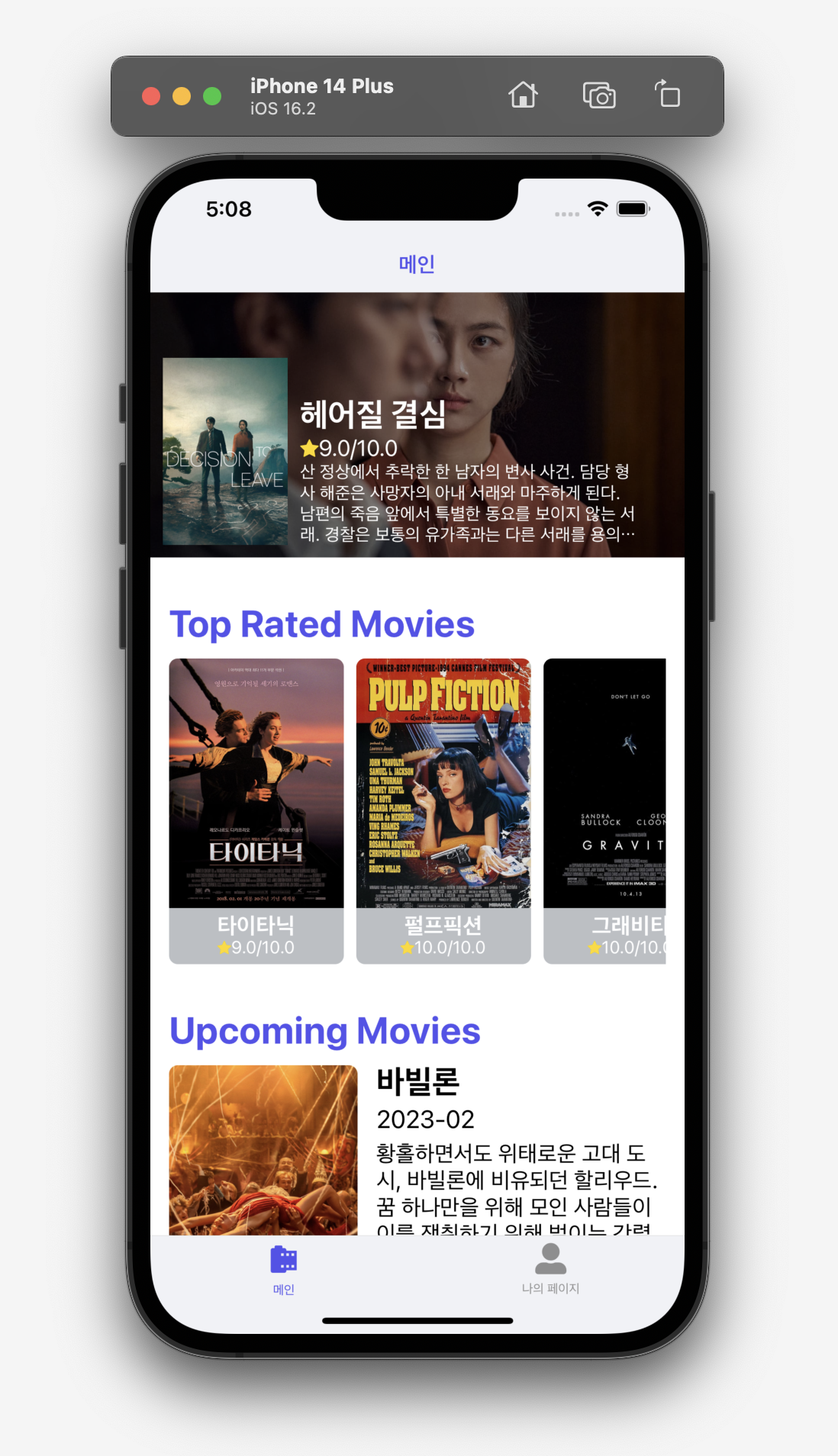The height and width of the screenshot is (1456, 838).
Task: Open the 타이타닉 movie card
Action: 256,810
